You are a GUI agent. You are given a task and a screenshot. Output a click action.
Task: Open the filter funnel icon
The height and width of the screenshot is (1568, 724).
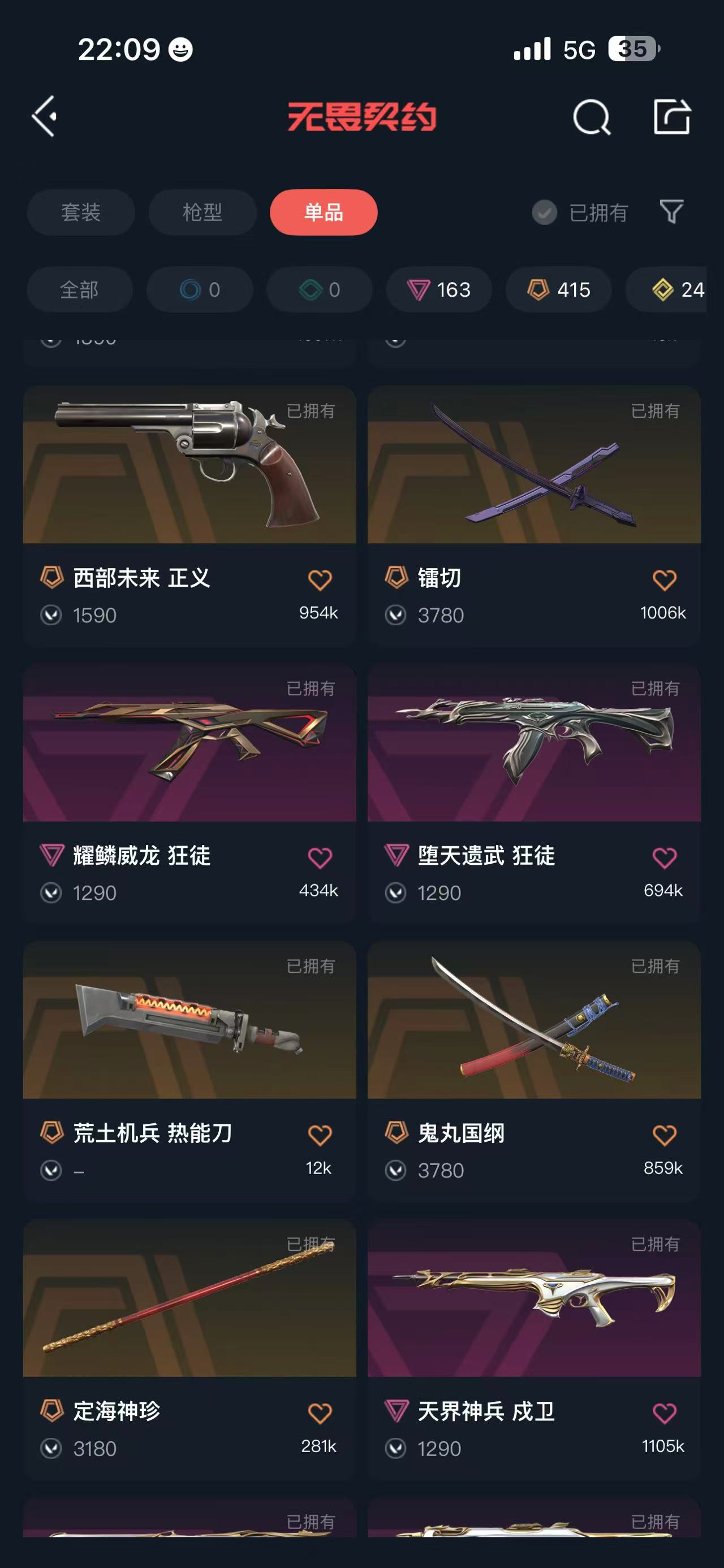point(671,212)
